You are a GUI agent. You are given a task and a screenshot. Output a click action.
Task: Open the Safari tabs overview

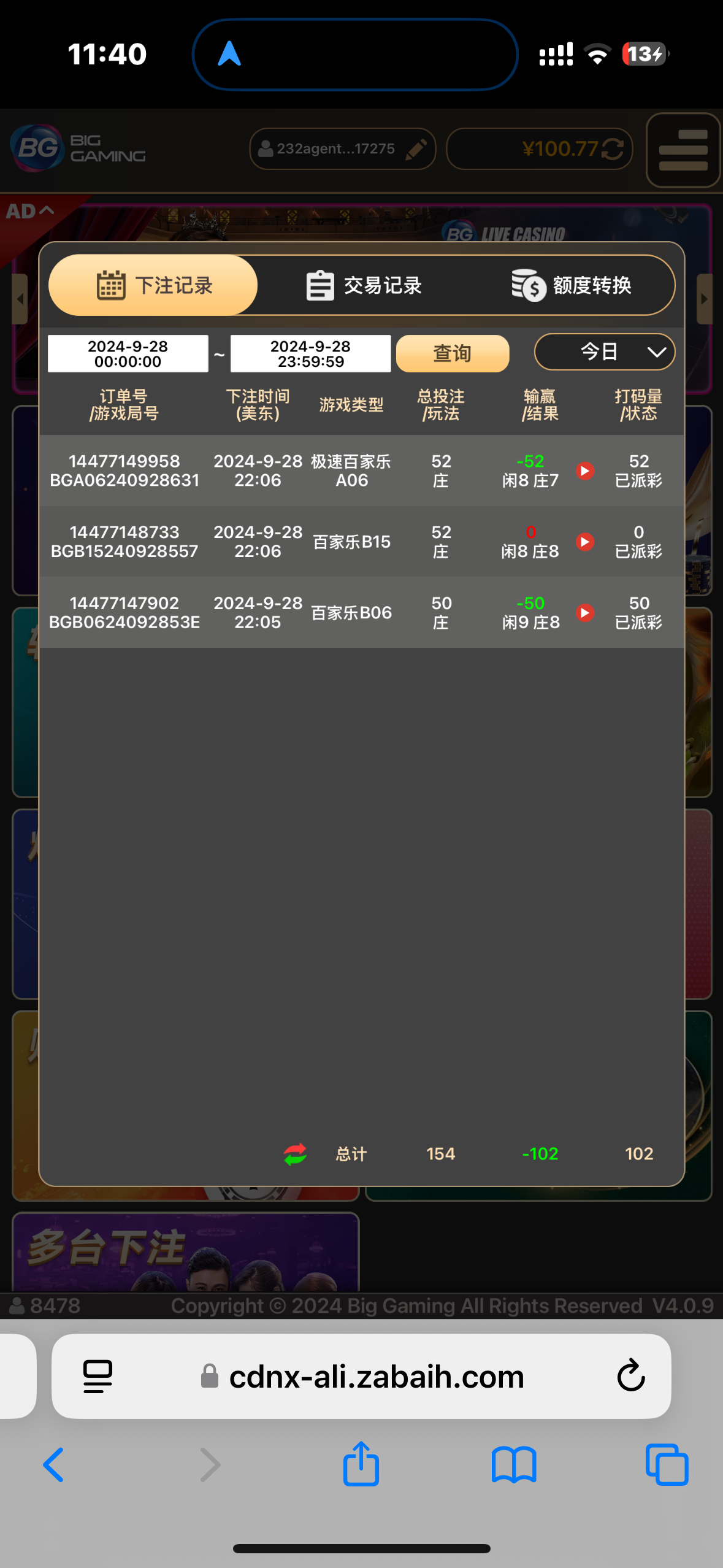(667, 1465)
